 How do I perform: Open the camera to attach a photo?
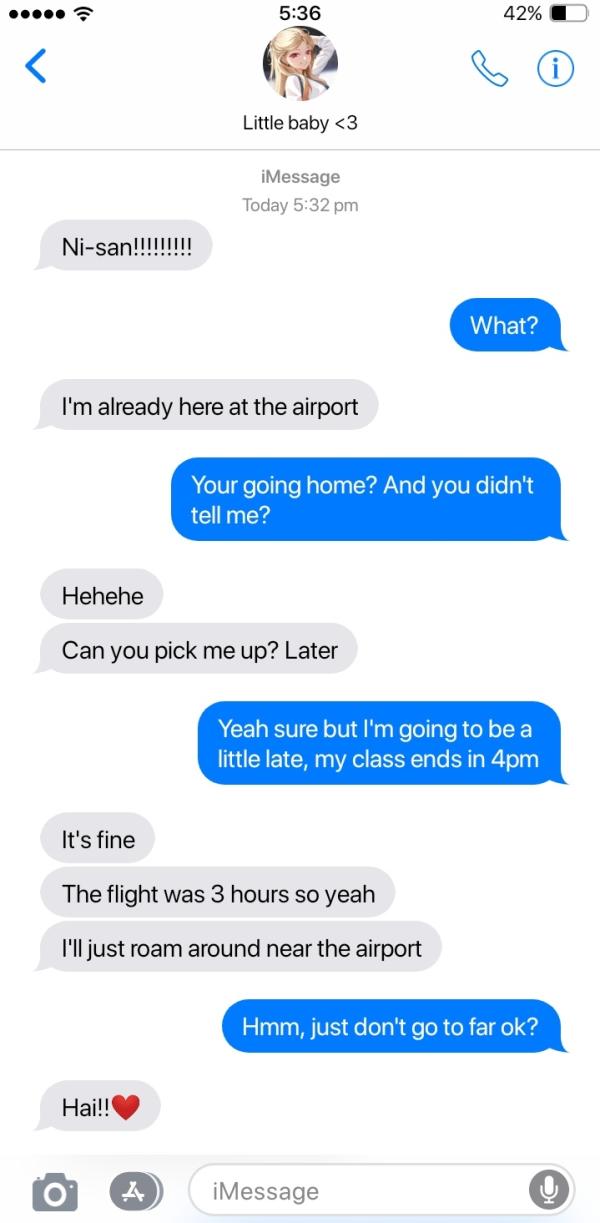click(54, 1191)
